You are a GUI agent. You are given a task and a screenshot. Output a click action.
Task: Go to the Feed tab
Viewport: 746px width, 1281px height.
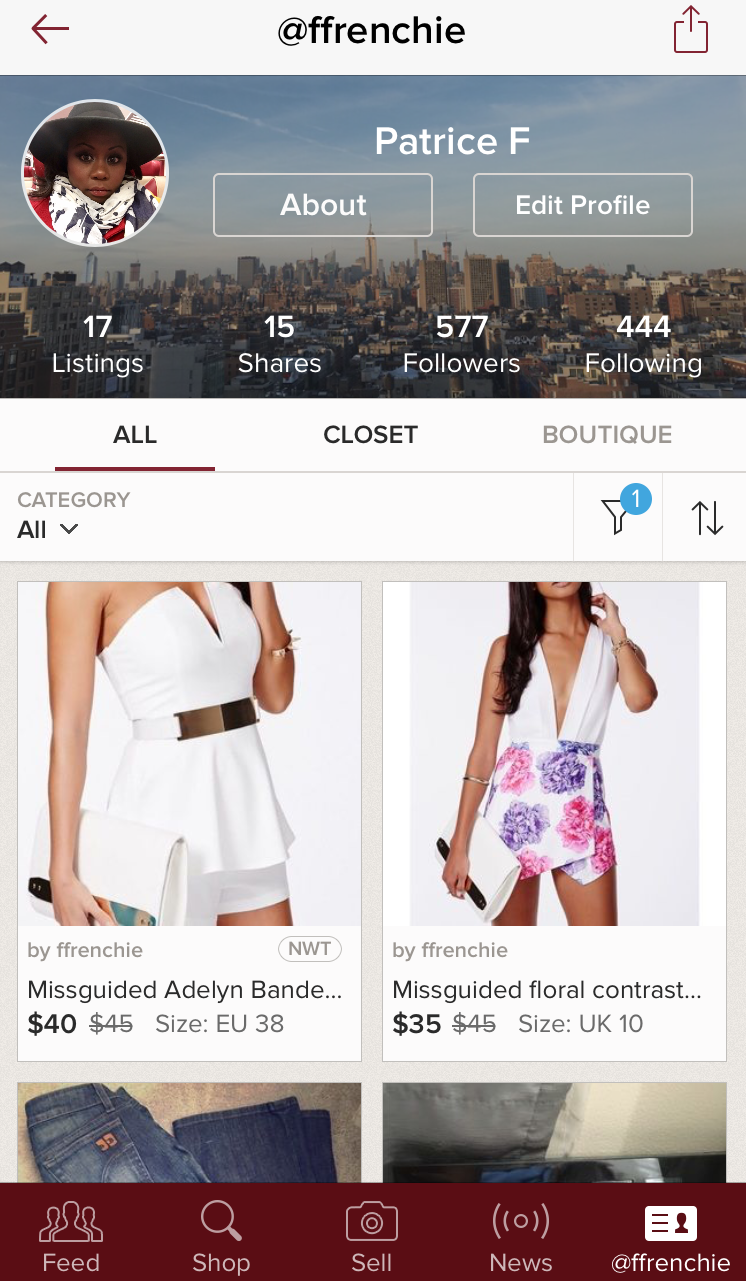(71, 1236)
